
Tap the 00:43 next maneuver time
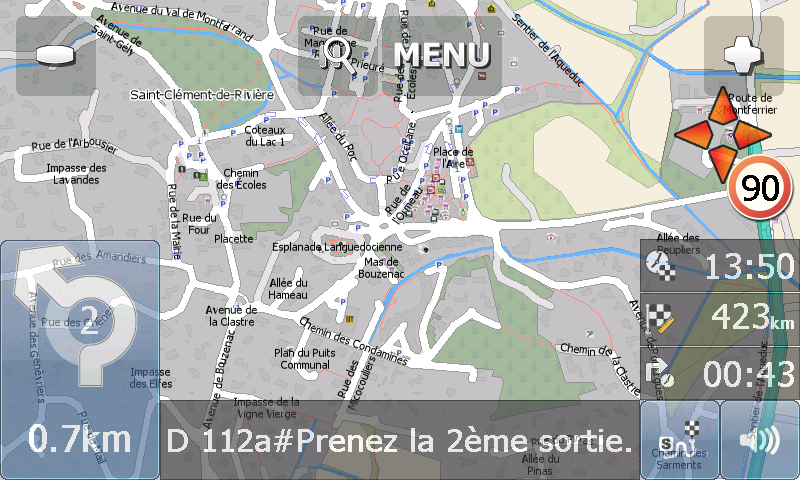[x=719, y=374]
